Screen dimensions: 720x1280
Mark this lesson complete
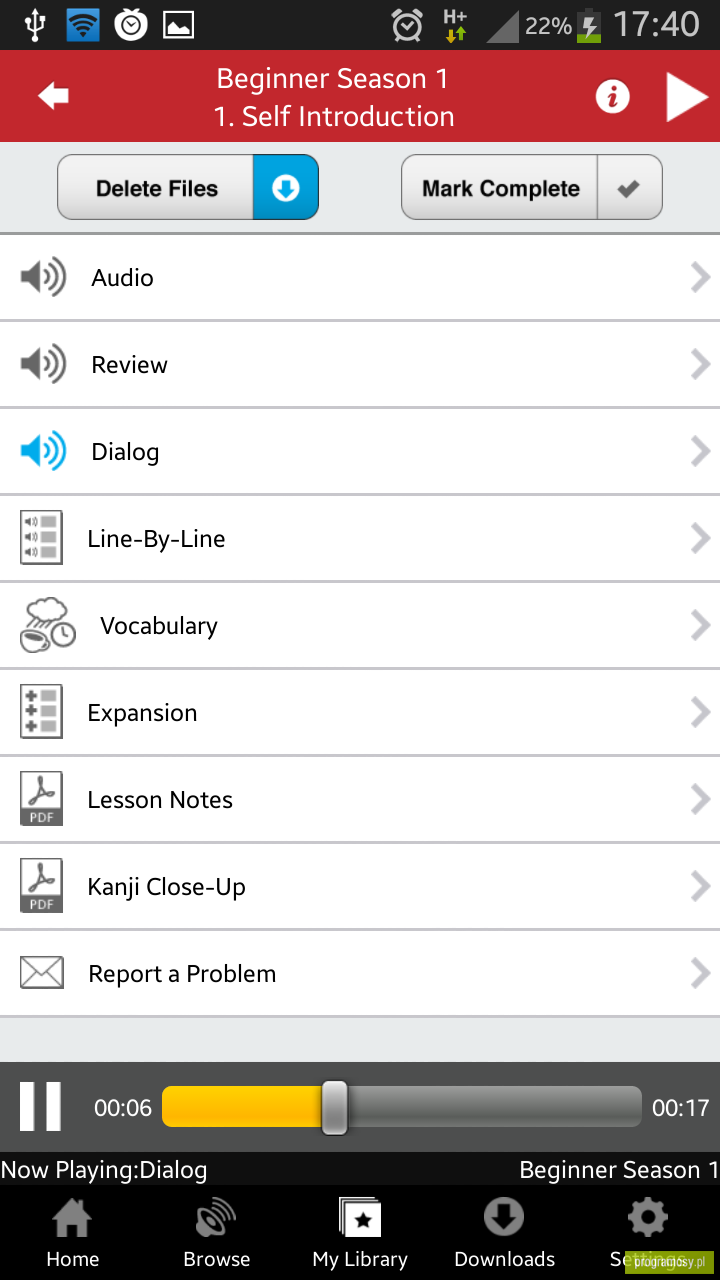click(532, 187)
